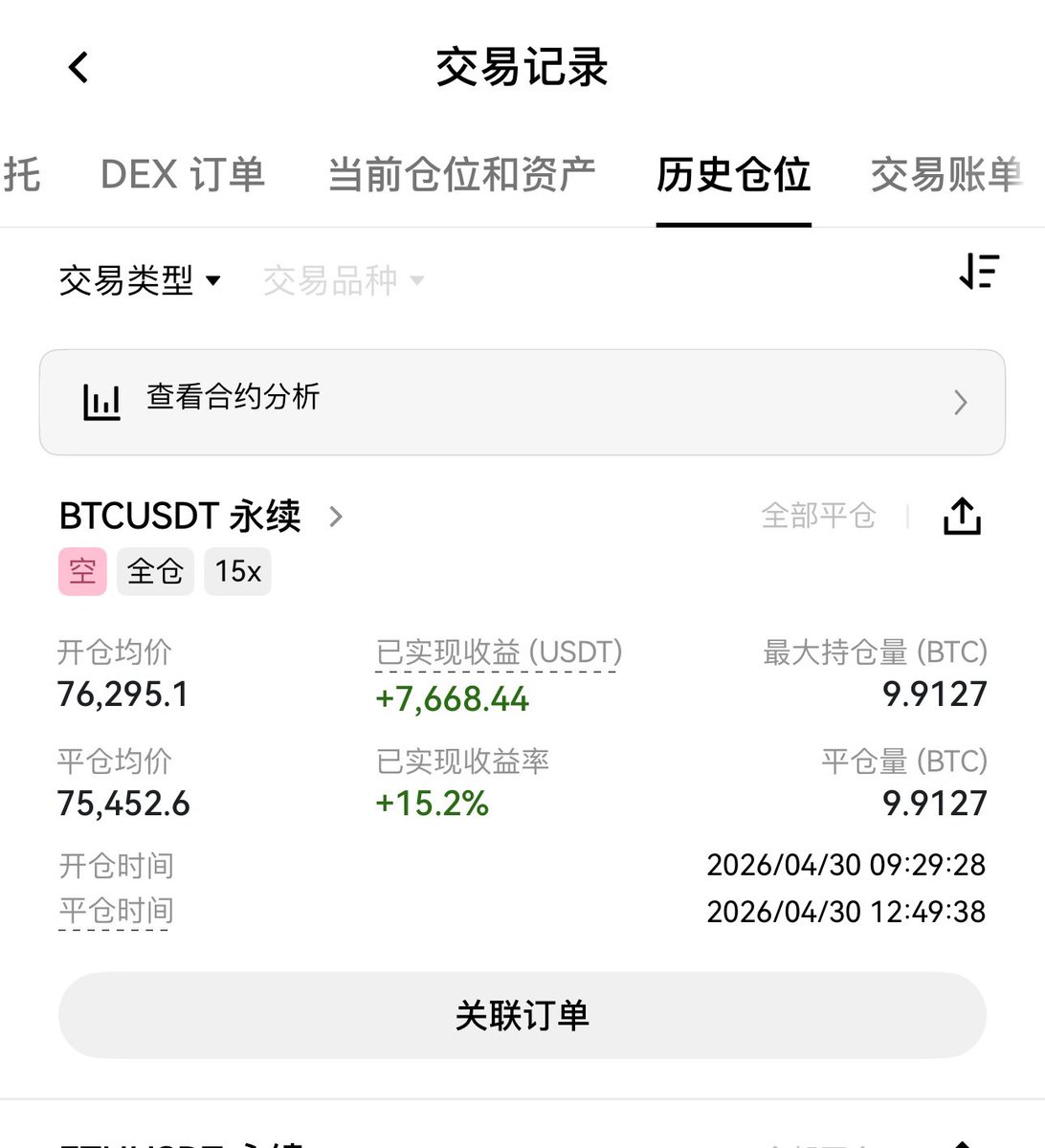
Task: Open 查看合约分析 card
Action: coord(522,402)
